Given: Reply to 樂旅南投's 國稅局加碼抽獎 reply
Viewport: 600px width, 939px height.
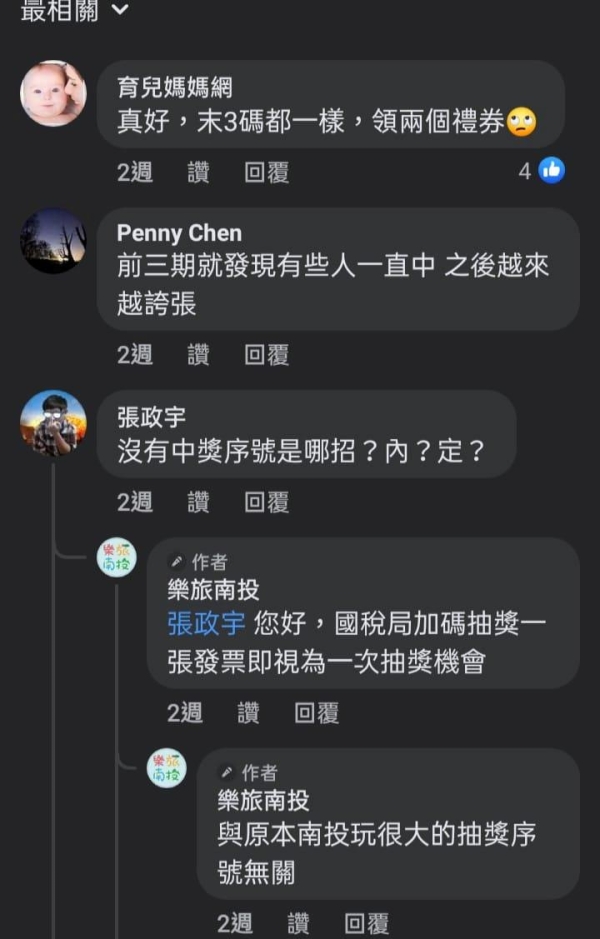Looking at the screenshot, I should 317,712.
